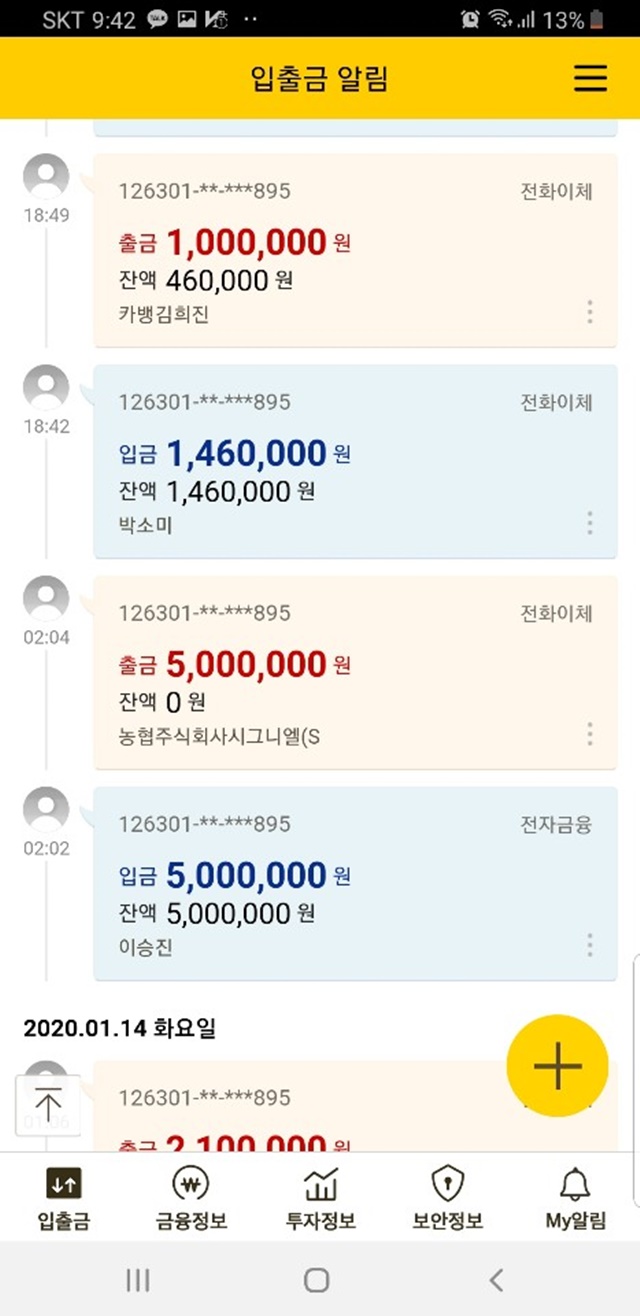Image resolution: width=640 pixels, height=1316 pixels.
Task: View the 5,000,000원 withdrawal at 02:04
Action: (355, 672)
